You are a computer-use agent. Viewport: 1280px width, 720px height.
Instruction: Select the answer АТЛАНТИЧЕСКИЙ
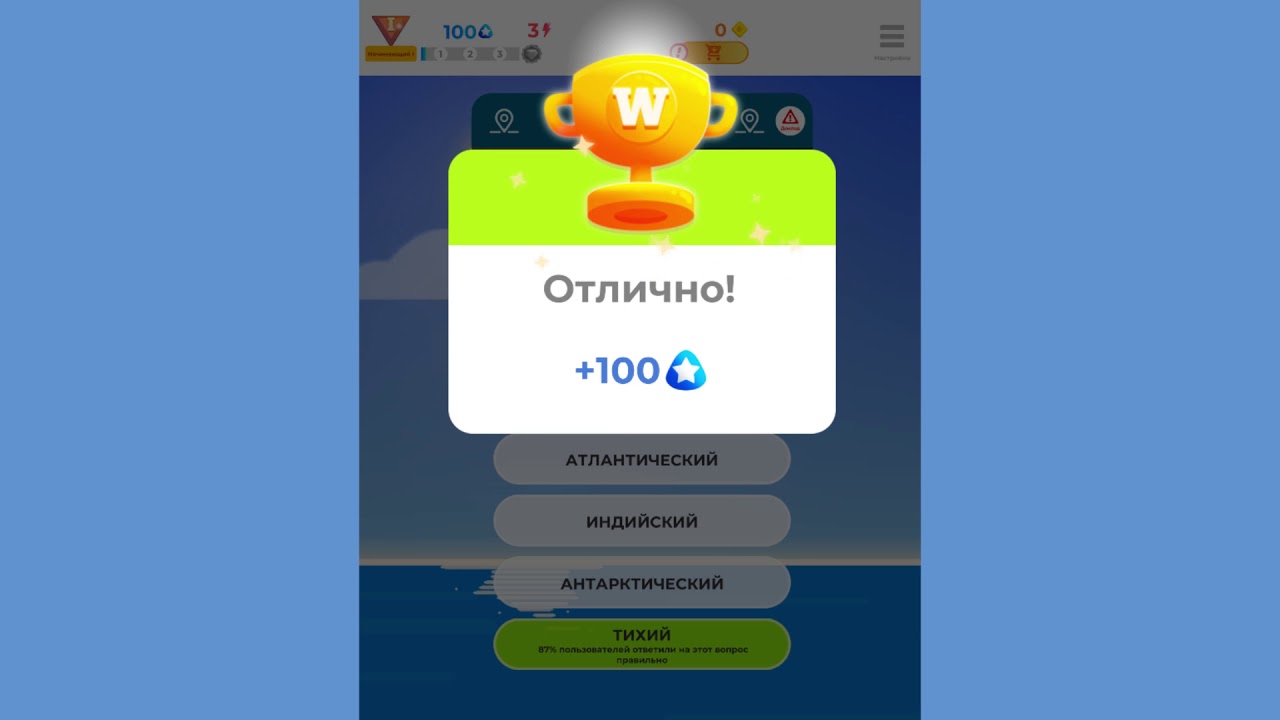pyautogui.click(x=641, y=460)
